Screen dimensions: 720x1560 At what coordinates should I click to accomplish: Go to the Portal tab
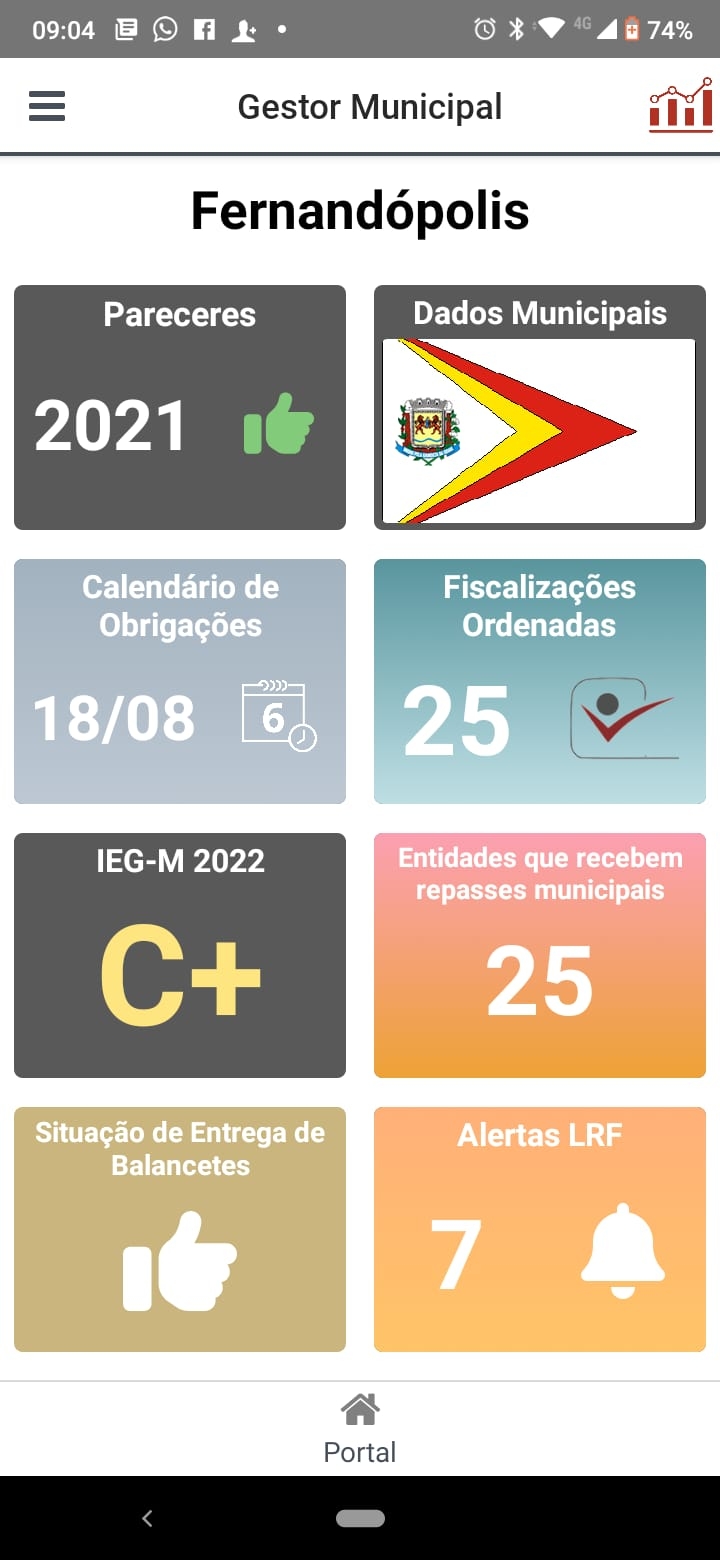pyautogui.click(x=360, y=1430)
